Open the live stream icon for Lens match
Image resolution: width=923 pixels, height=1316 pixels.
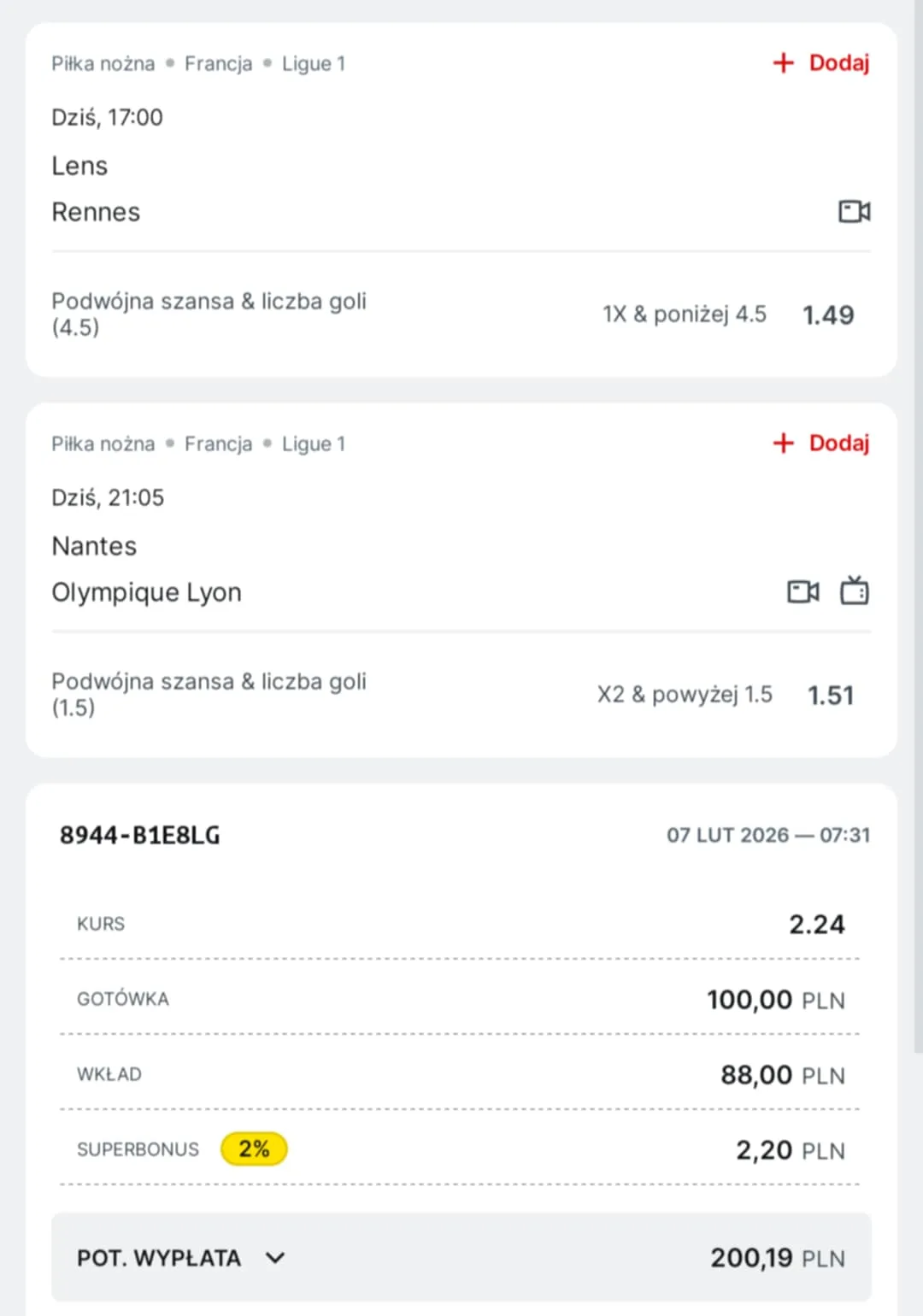(x=854, y=211)
